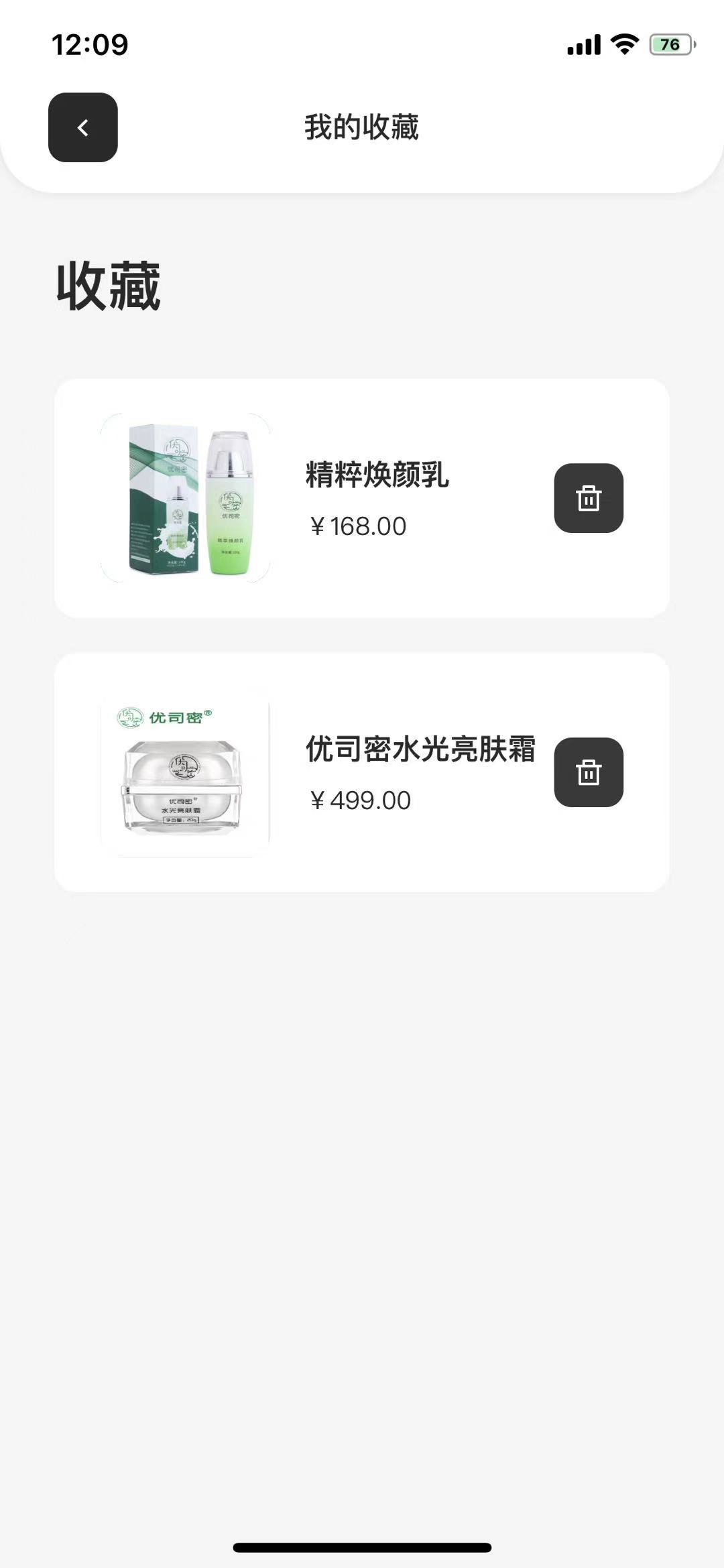Tap the clock showing 12:09

pyautogui.click(x=89, y=45)
